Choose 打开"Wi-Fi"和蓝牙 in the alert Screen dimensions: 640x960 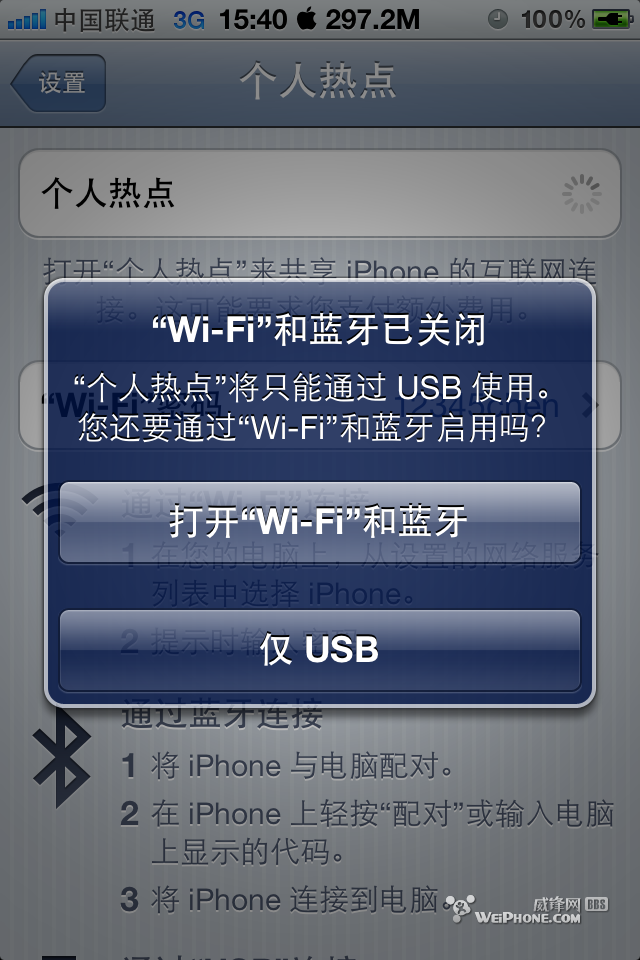[320, 521]
